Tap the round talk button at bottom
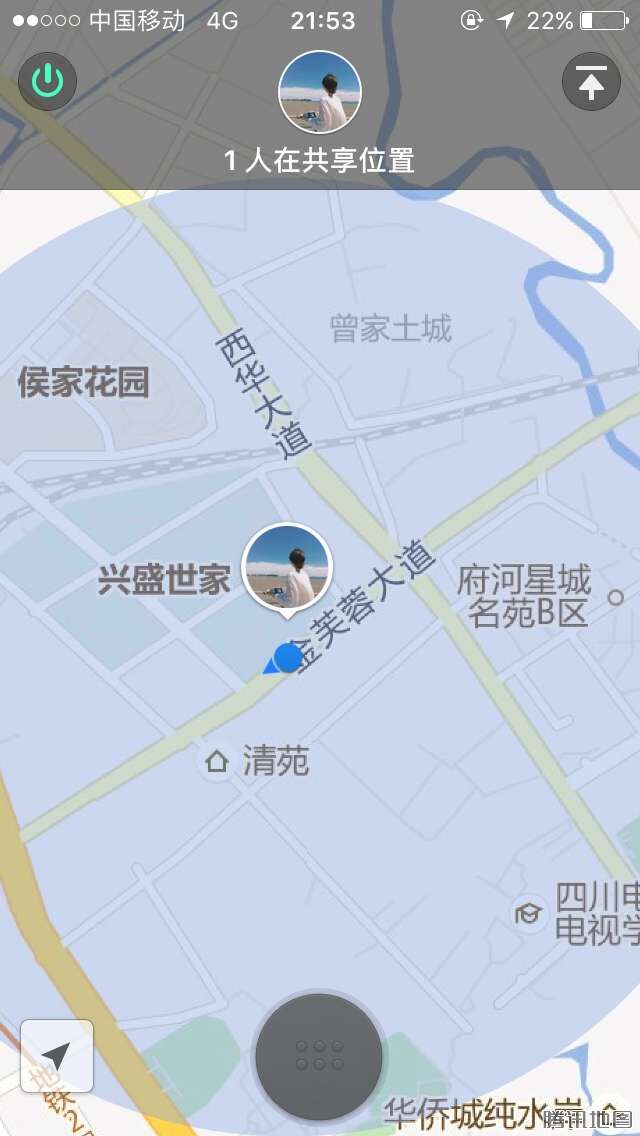This screenshot has width=640, height=1136. (x=319, y=1057)
